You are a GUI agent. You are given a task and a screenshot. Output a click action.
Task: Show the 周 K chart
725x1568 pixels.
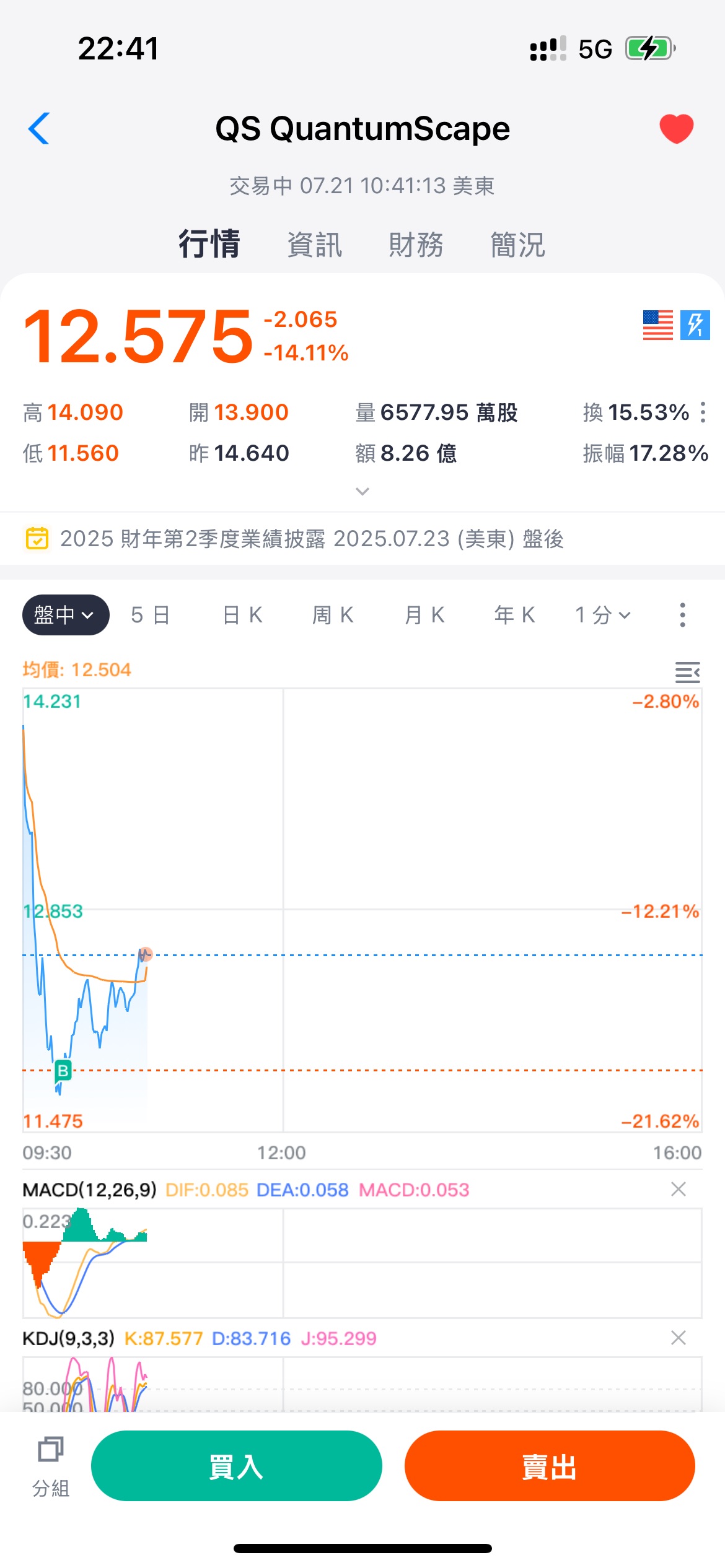[333, 615]
